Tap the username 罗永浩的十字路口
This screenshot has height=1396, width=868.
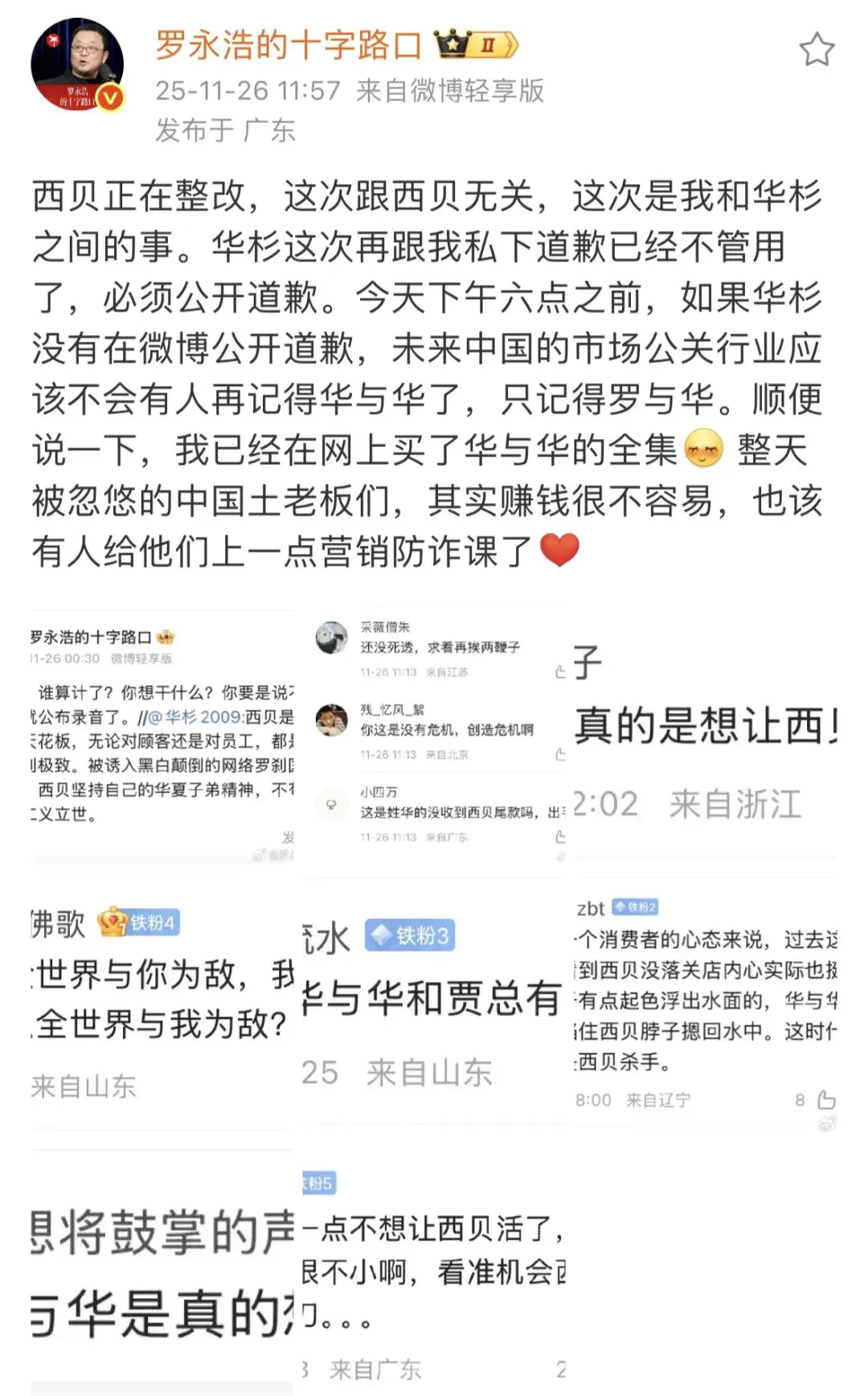[288, 45]
